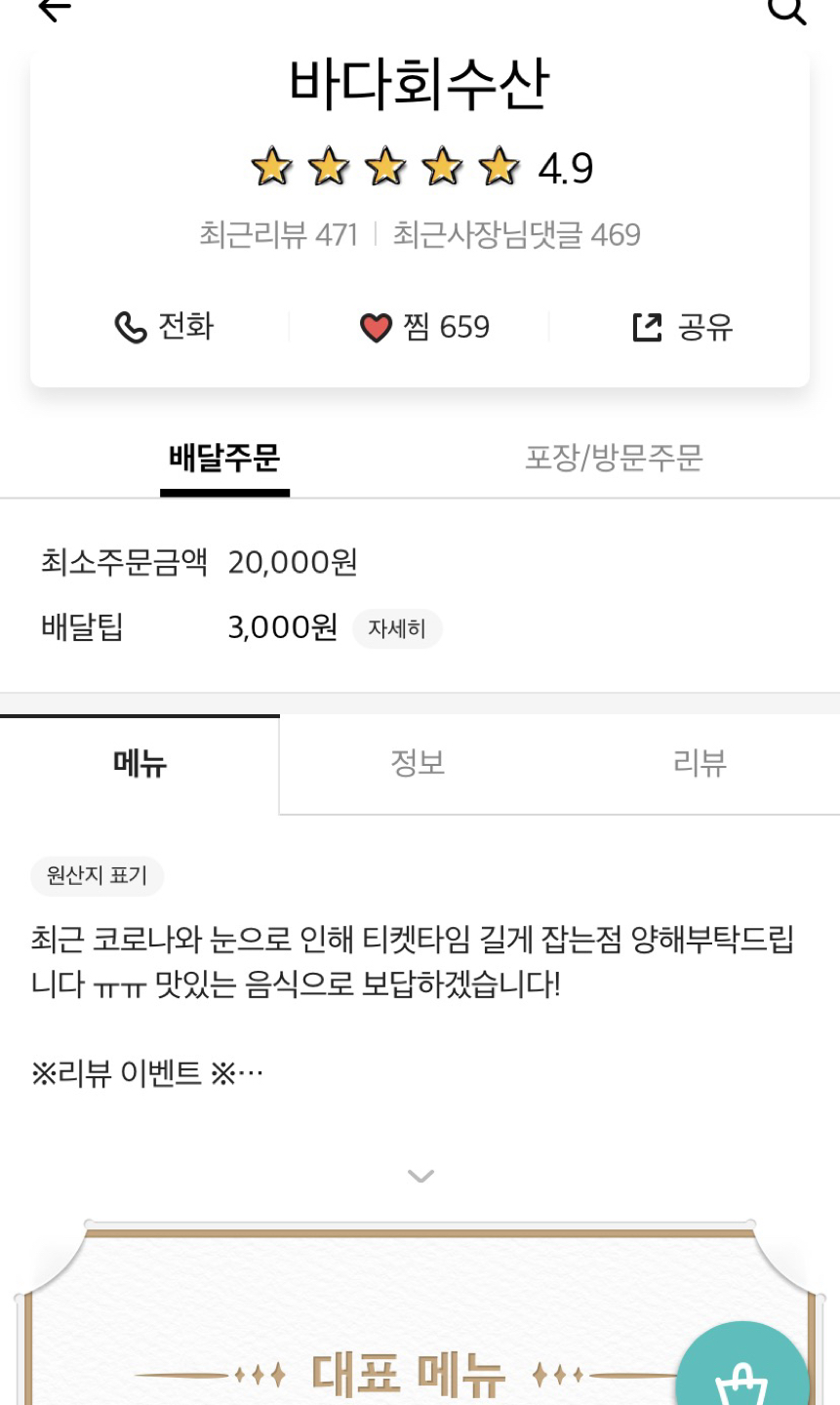Call the restaurant via 전화
This screenshot has height=1405, width=840.
point(164,327)
